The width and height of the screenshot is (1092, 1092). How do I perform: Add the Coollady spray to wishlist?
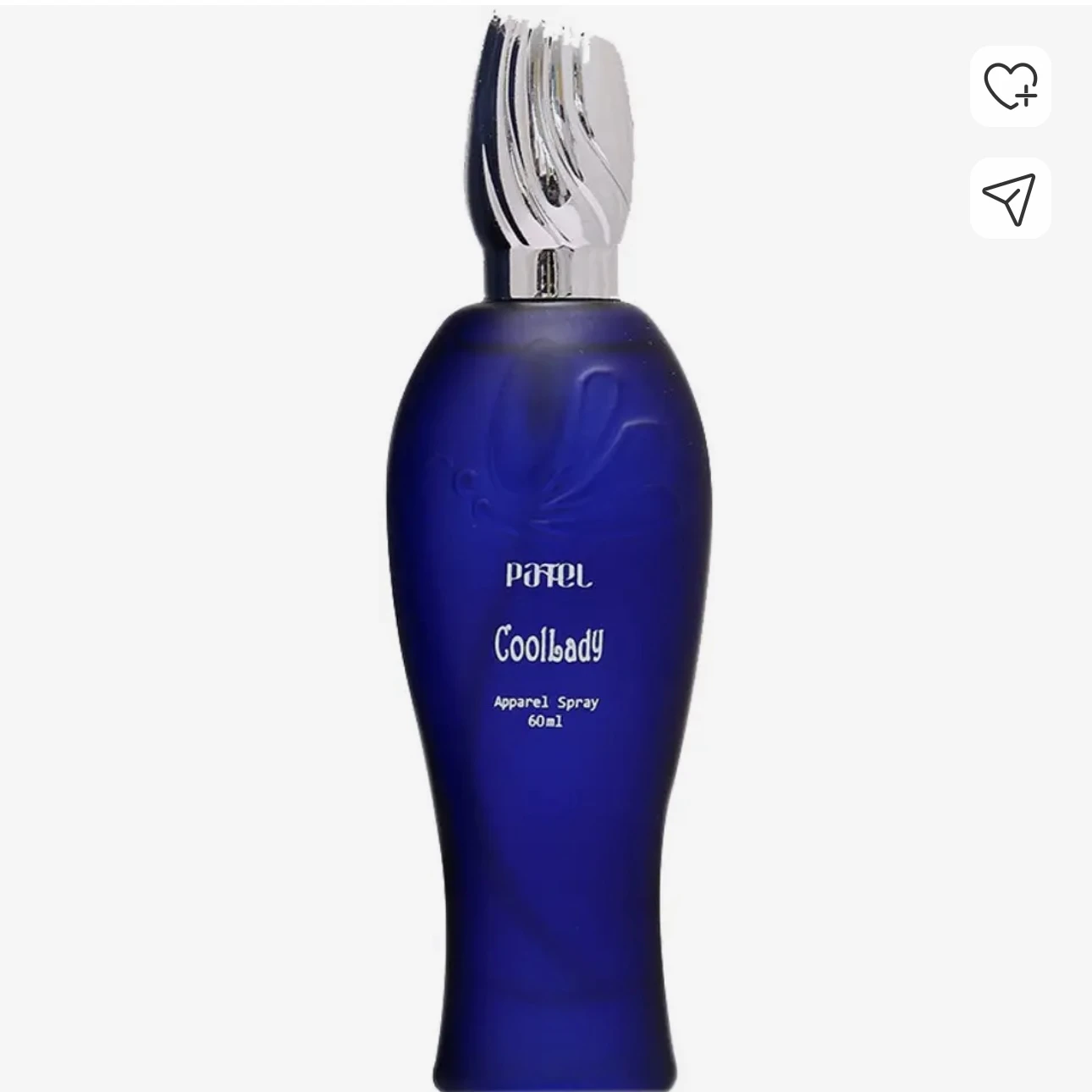(x=1010, y=86)
